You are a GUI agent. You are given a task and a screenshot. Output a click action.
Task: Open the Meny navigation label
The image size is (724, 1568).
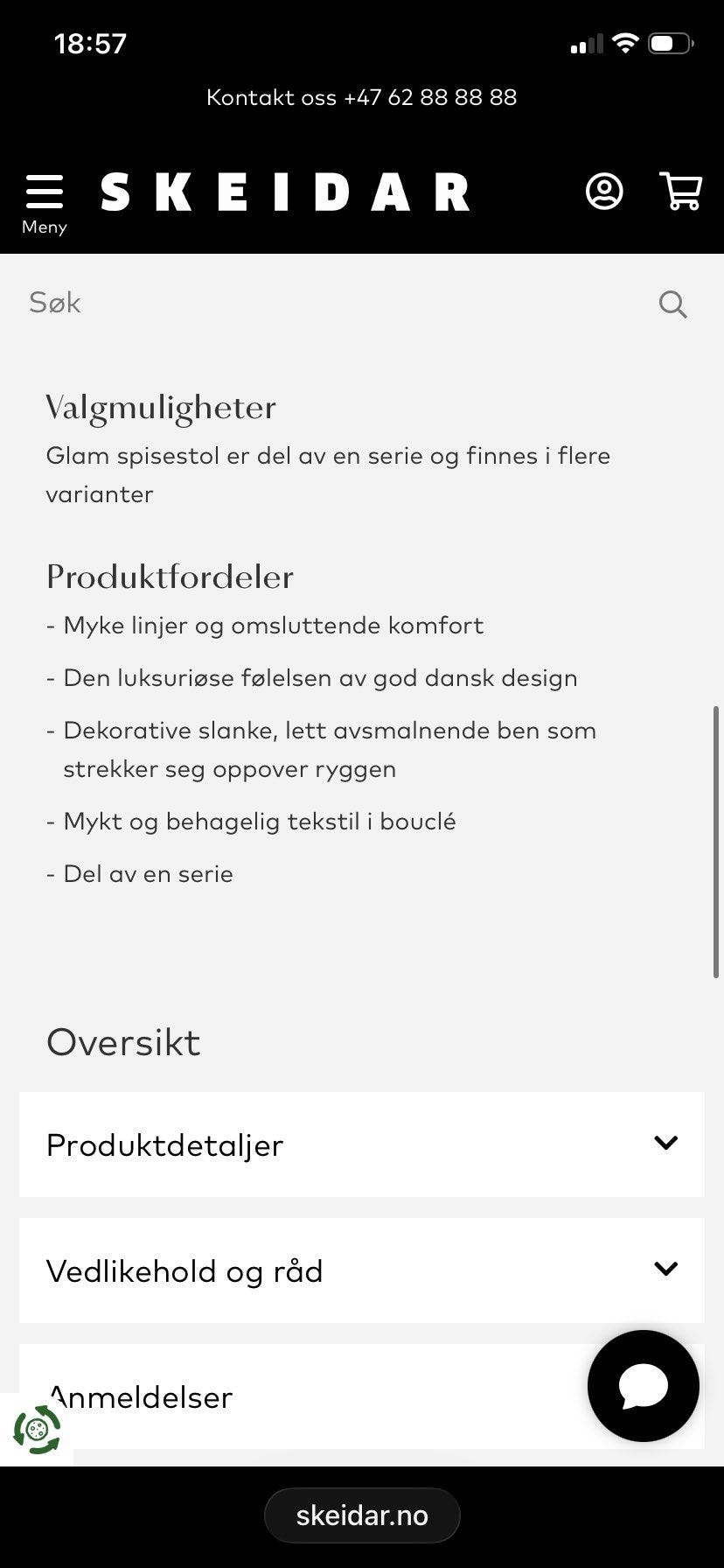coord(44,227)
